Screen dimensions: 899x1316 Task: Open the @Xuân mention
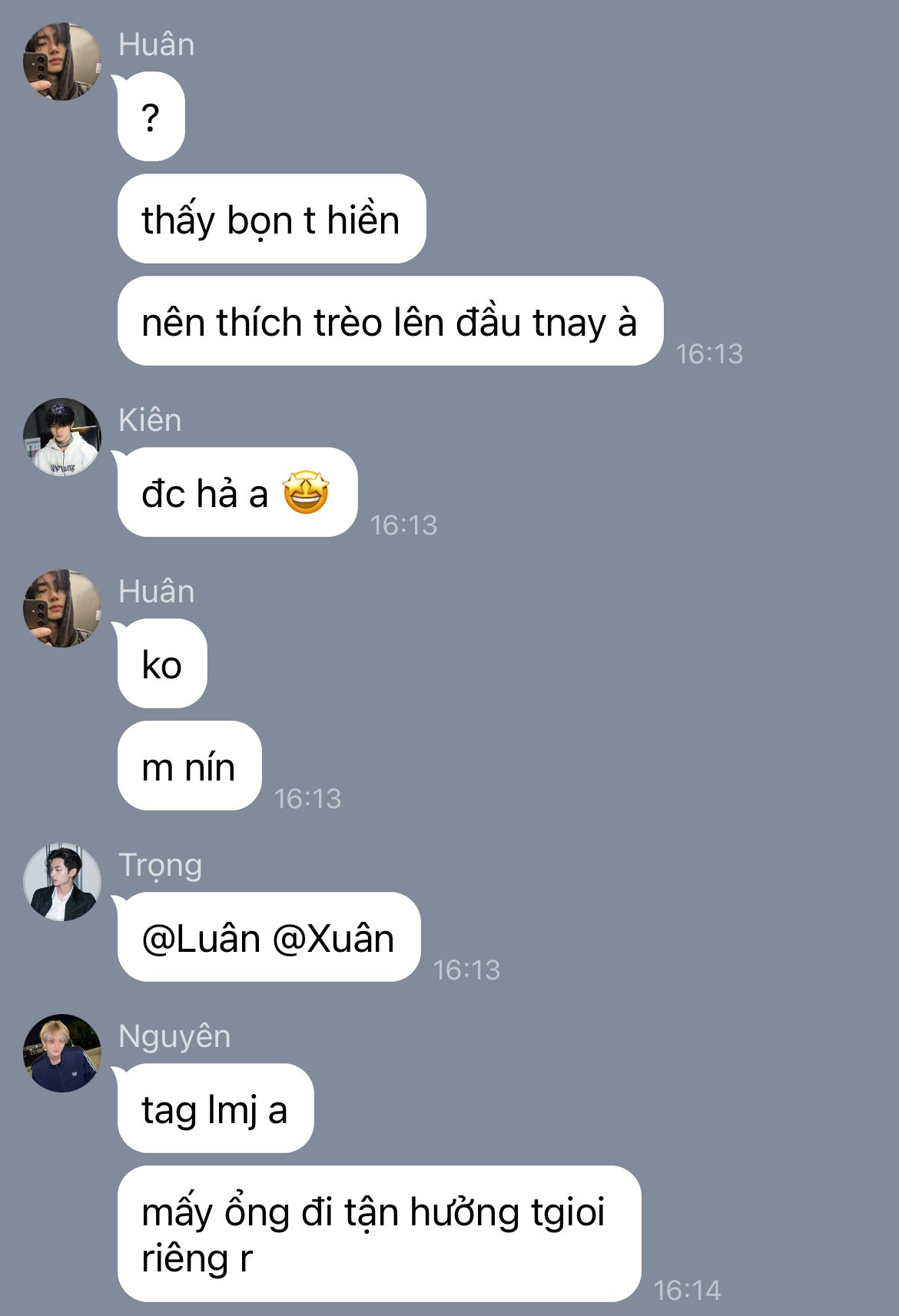[333, 939]
